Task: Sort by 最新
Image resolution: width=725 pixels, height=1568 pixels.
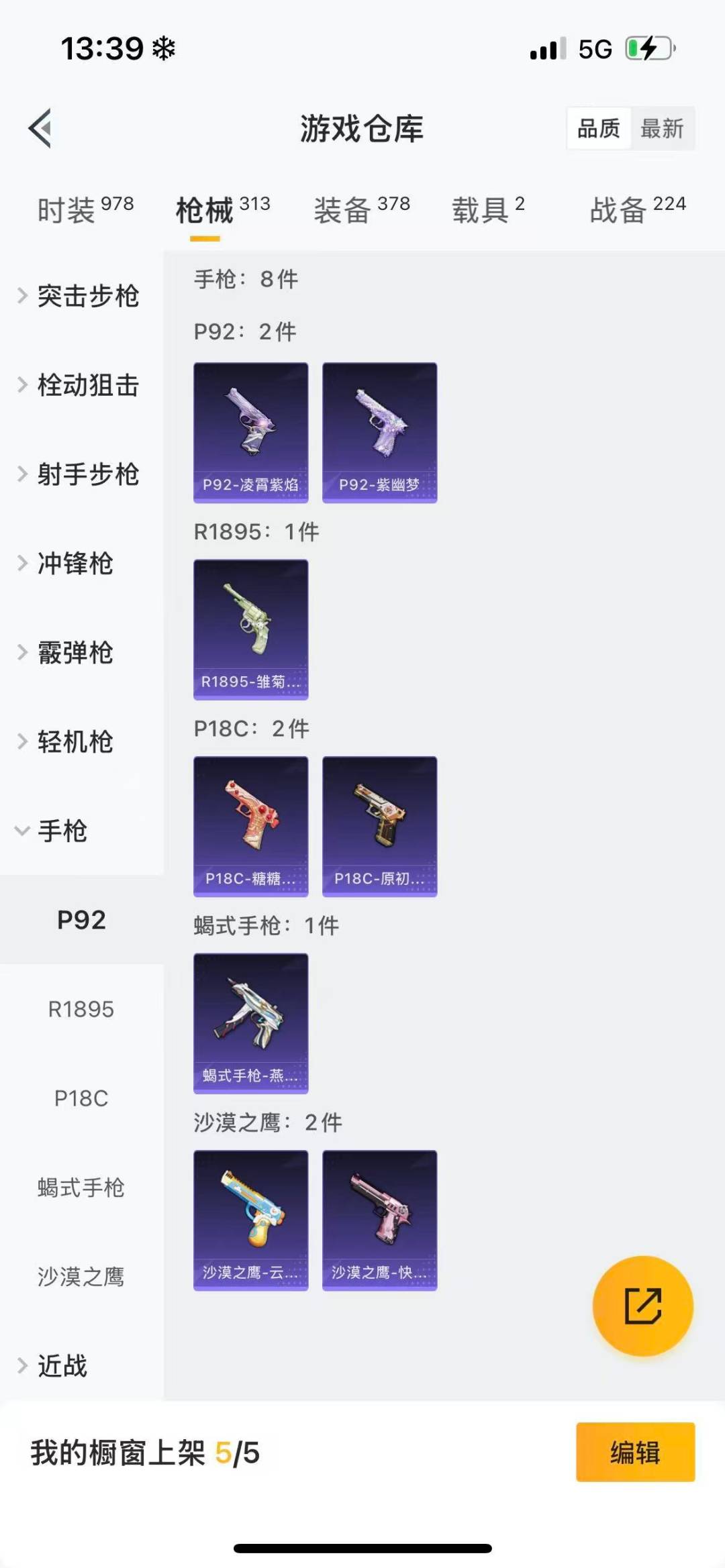Action: pos(661,128)
